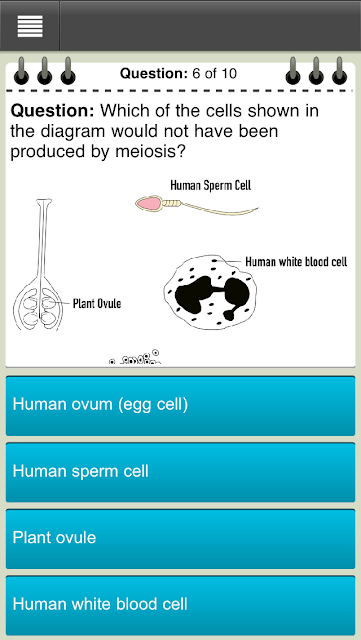
Task: Select answer Human ovum (egg cell)
Action: pyautogui.click(x=180, y=406)
